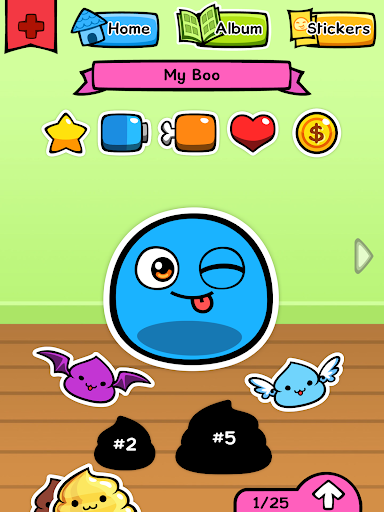Open the Album

222,27
